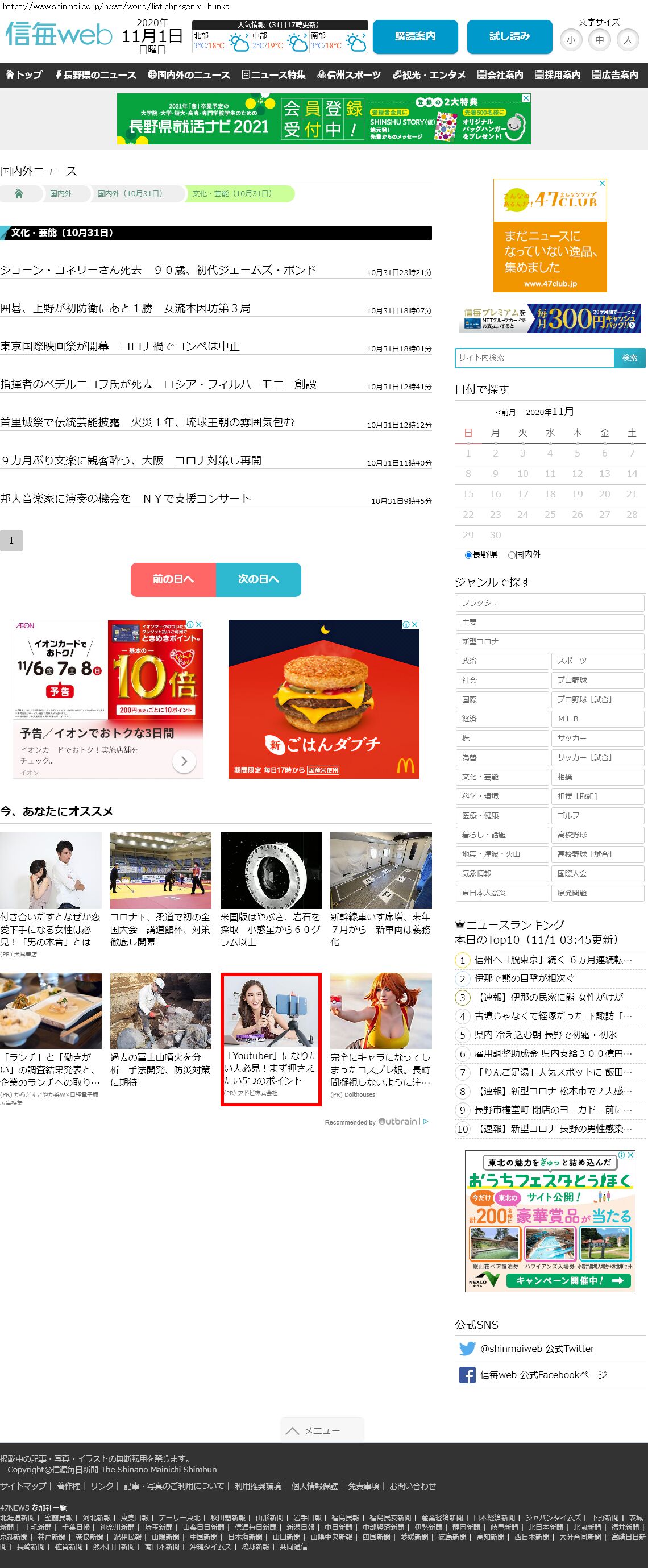Open the 東京国際映画祭が開幕 article
This screenshot has width=648, height=1568.
(120, 346)
